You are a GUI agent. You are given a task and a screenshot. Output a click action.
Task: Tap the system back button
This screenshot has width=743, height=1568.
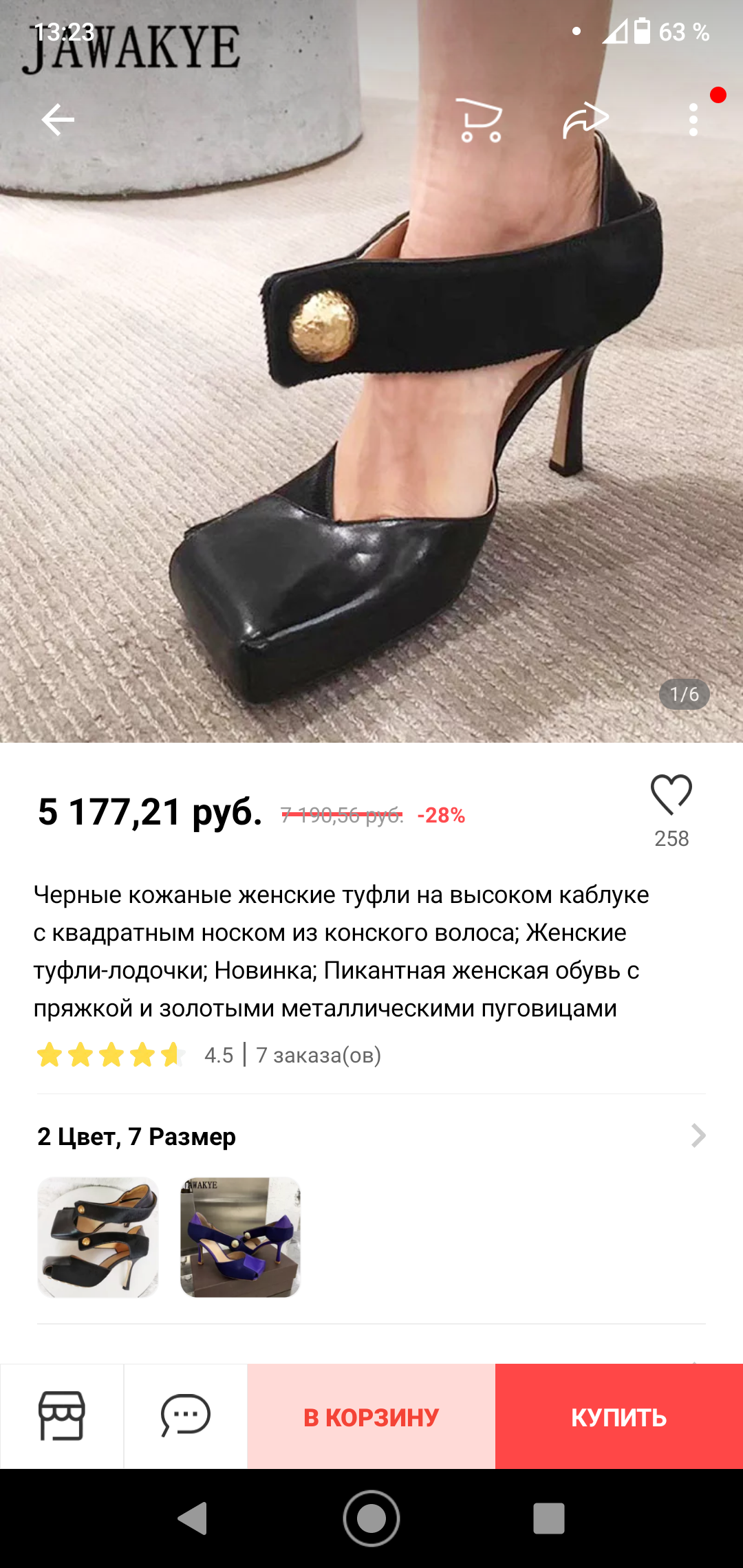[x=193, y=1518]
